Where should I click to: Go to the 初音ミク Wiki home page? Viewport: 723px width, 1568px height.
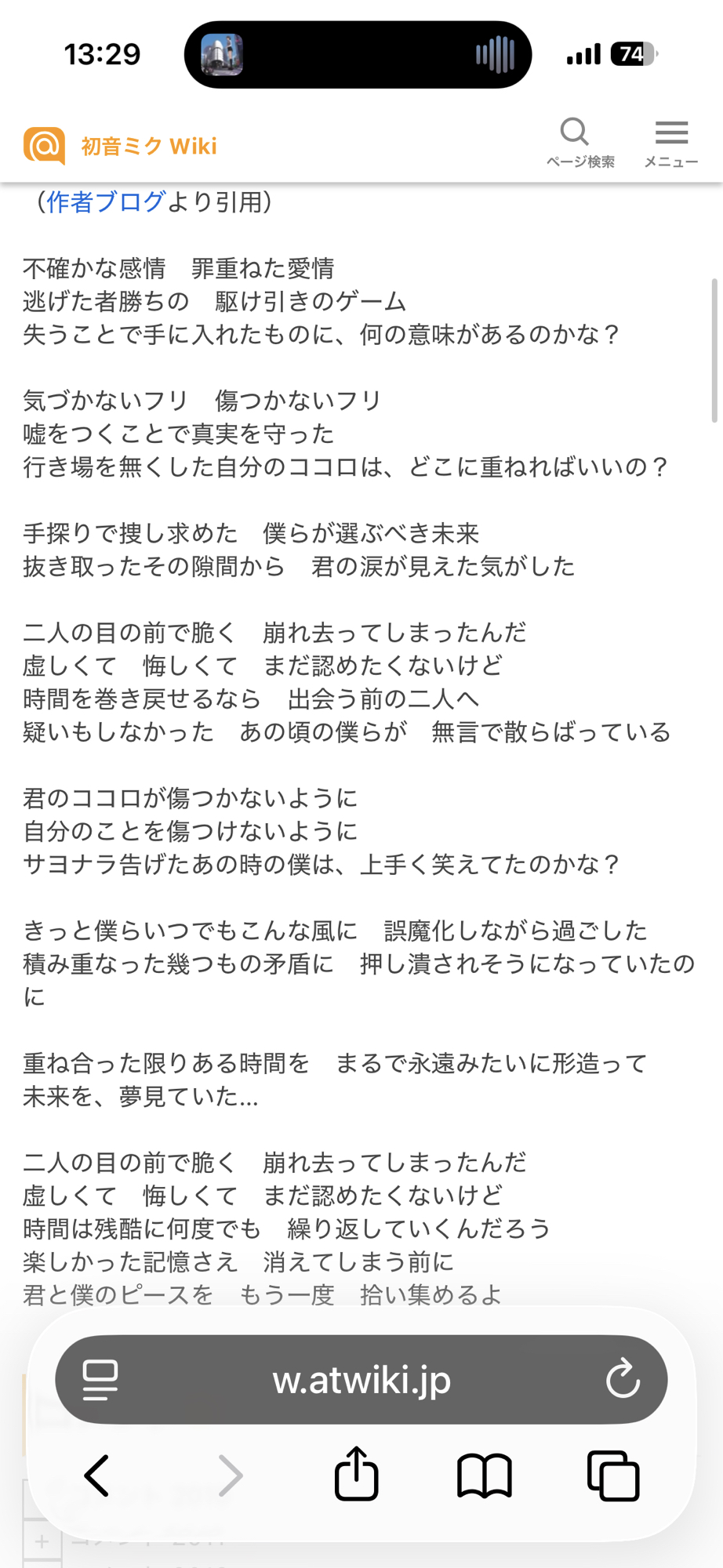[122, 146]
